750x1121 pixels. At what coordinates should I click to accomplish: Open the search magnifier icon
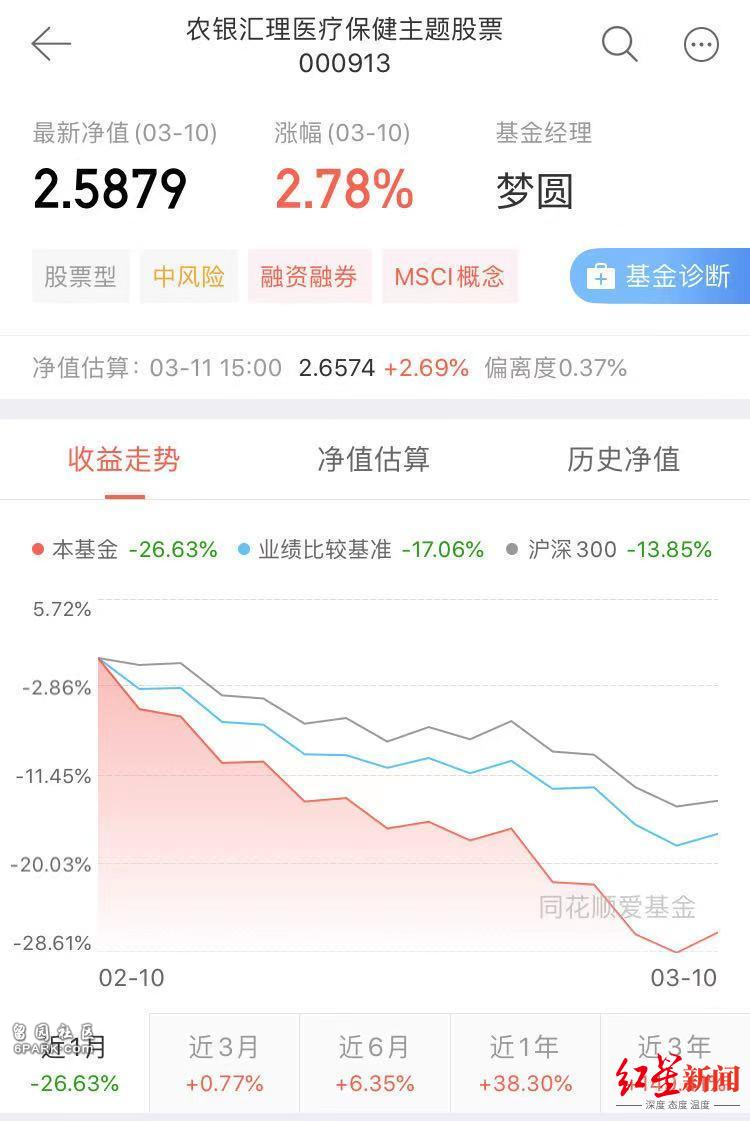[x=619, y=45]
